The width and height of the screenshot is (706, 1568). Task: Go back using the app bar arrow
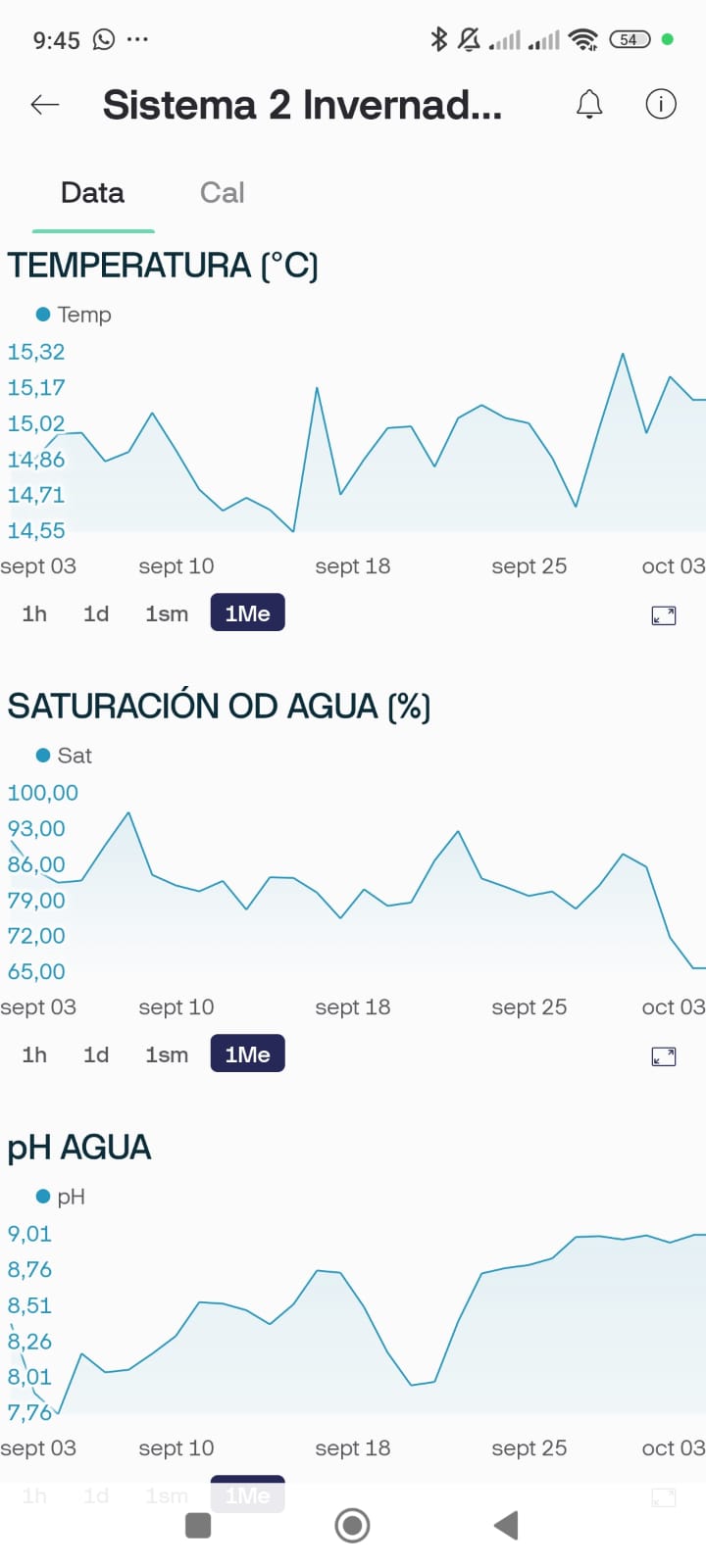(x=45, y=105)
